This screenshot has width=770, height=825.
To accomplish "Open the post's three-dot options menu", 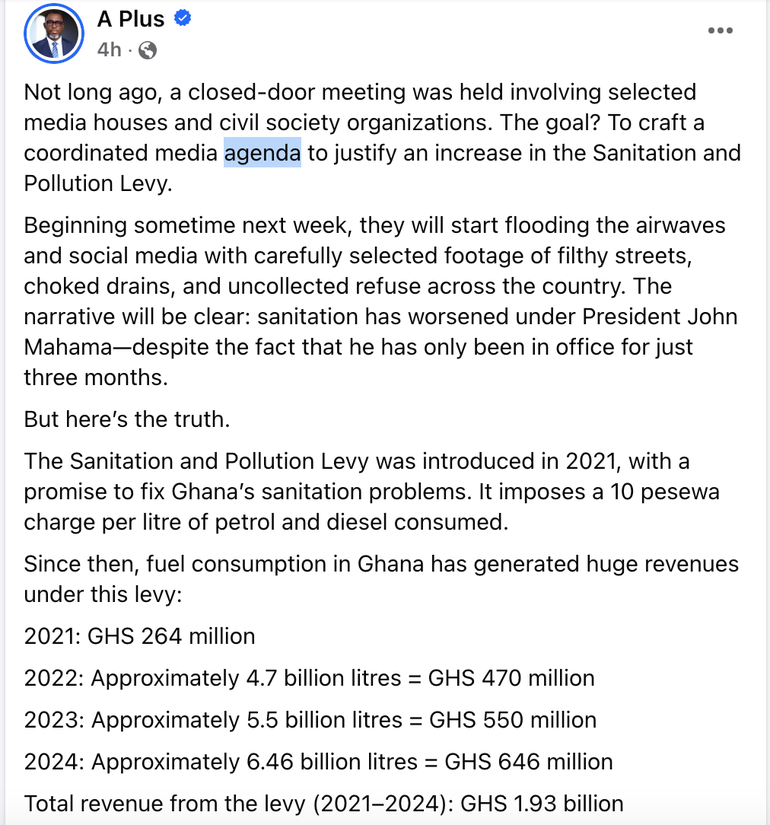I will [720, 30].
